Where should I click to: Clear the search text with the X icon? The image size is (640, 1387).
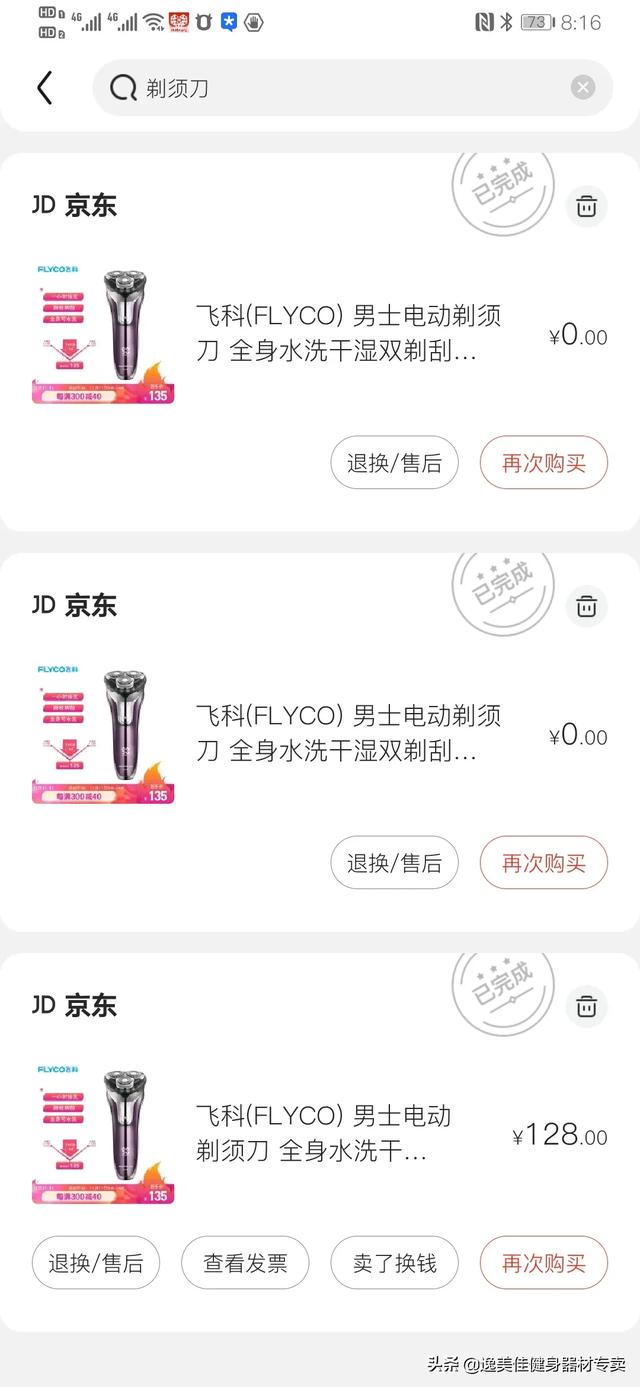583,88
